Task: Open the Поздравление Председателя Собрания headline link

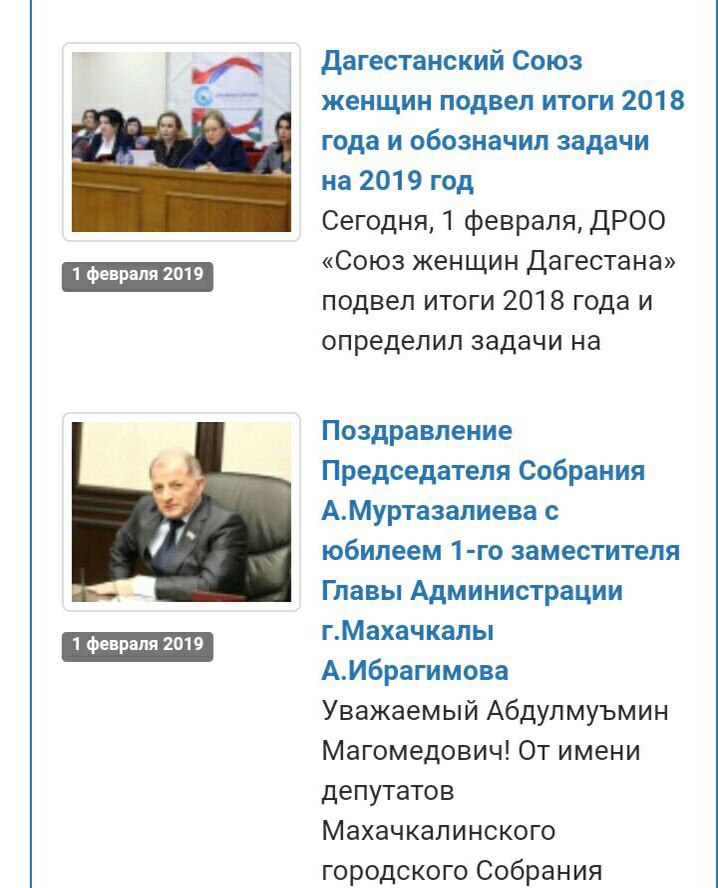Action: 499,550
